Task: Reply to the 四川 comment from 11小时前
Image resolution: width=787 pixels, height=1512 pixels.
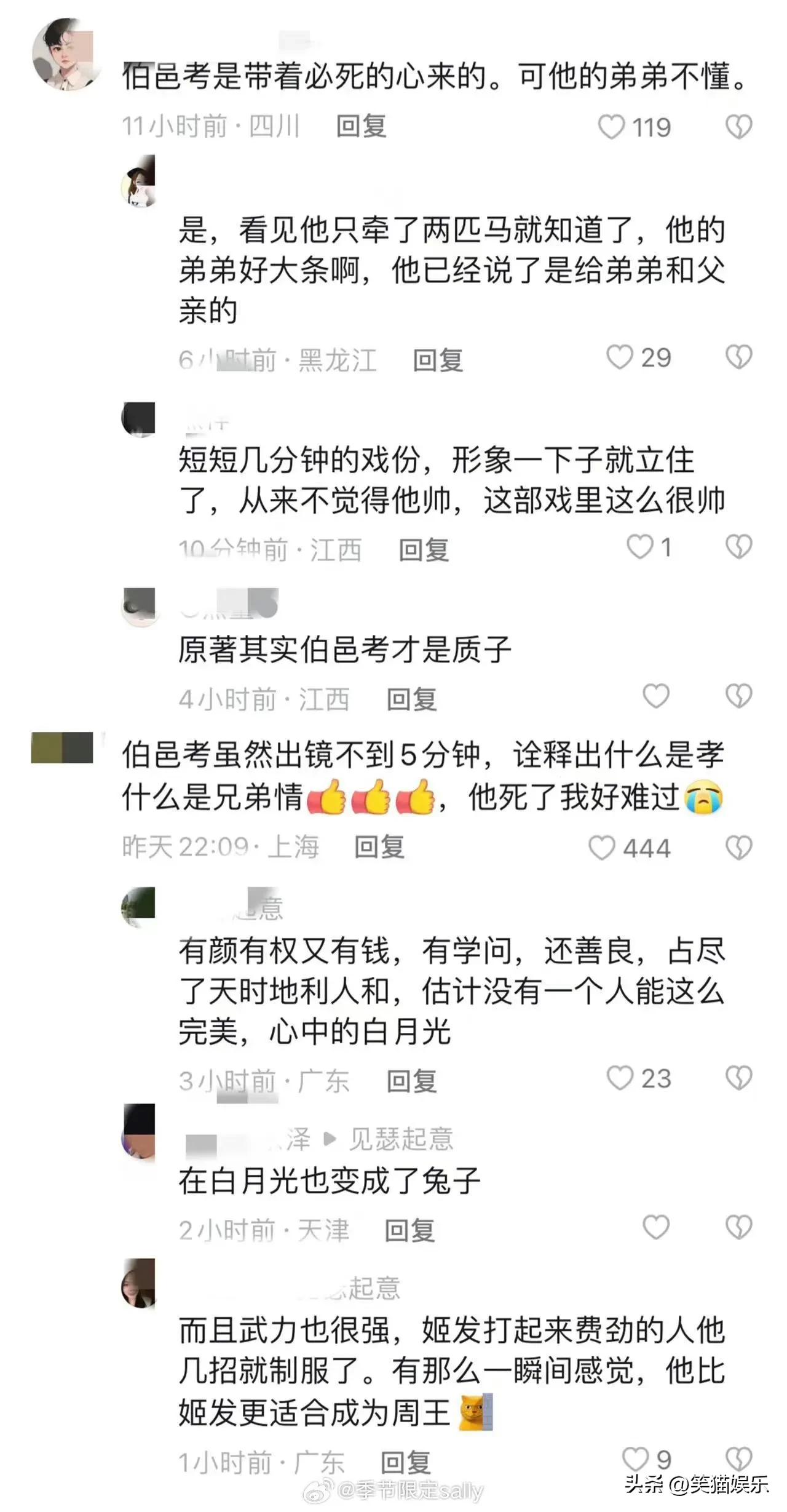Action: pos(361,127)
